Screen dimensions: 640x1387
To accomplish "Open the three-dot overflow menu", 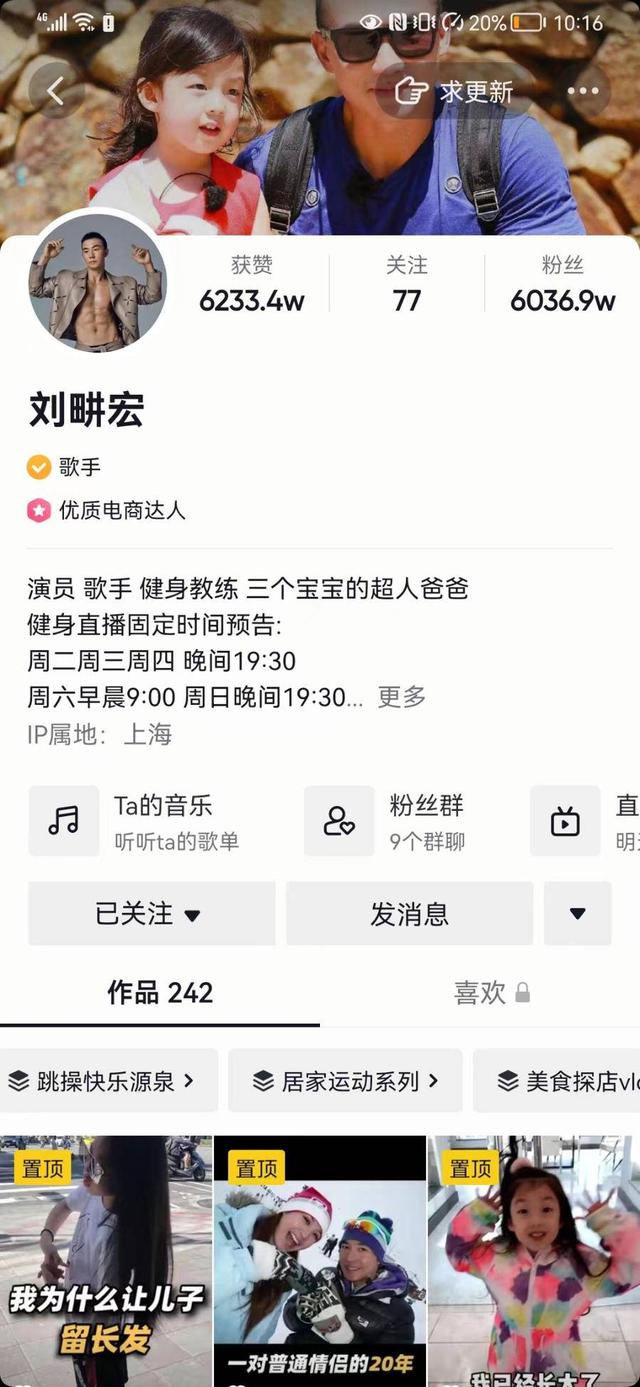I will click(583, 92).
